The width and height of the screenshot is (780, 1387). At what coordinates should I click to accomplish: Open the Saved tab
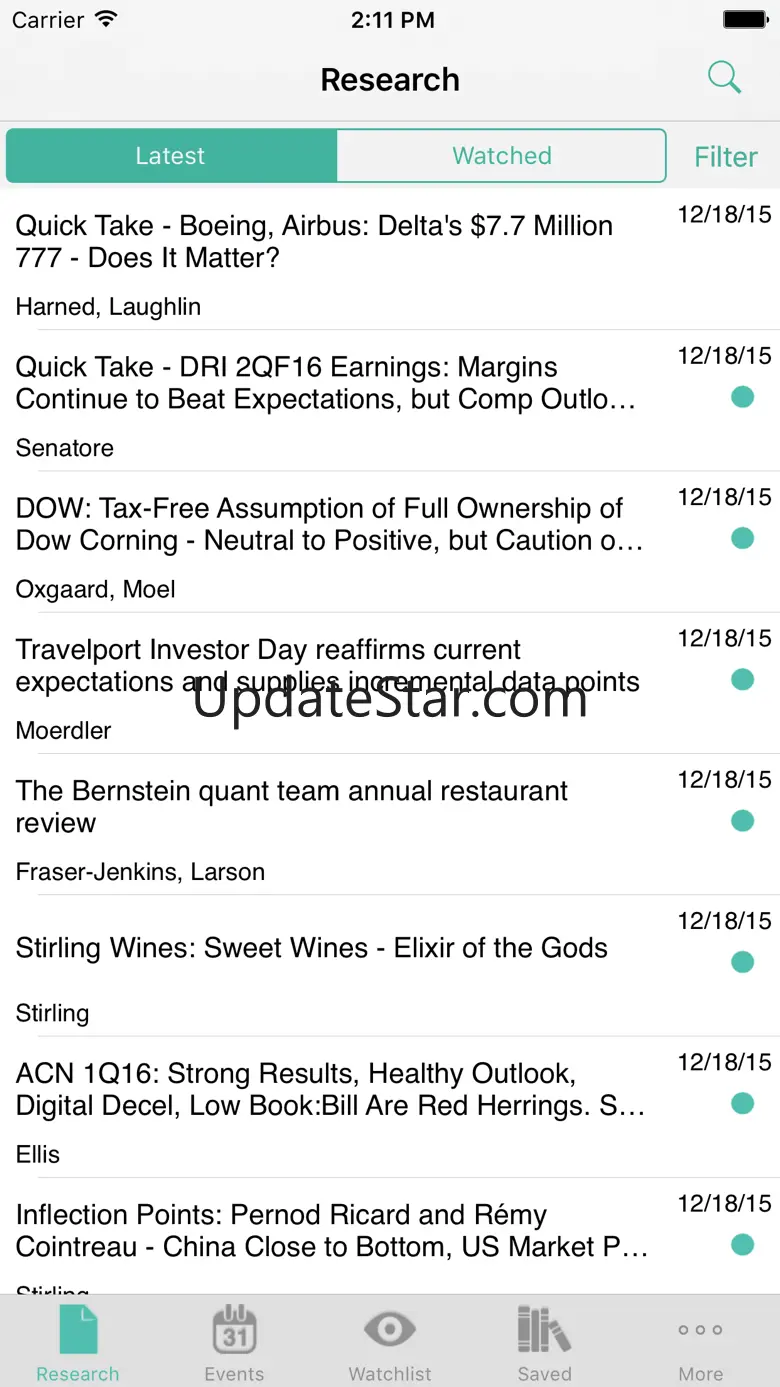pos(545,1343)
